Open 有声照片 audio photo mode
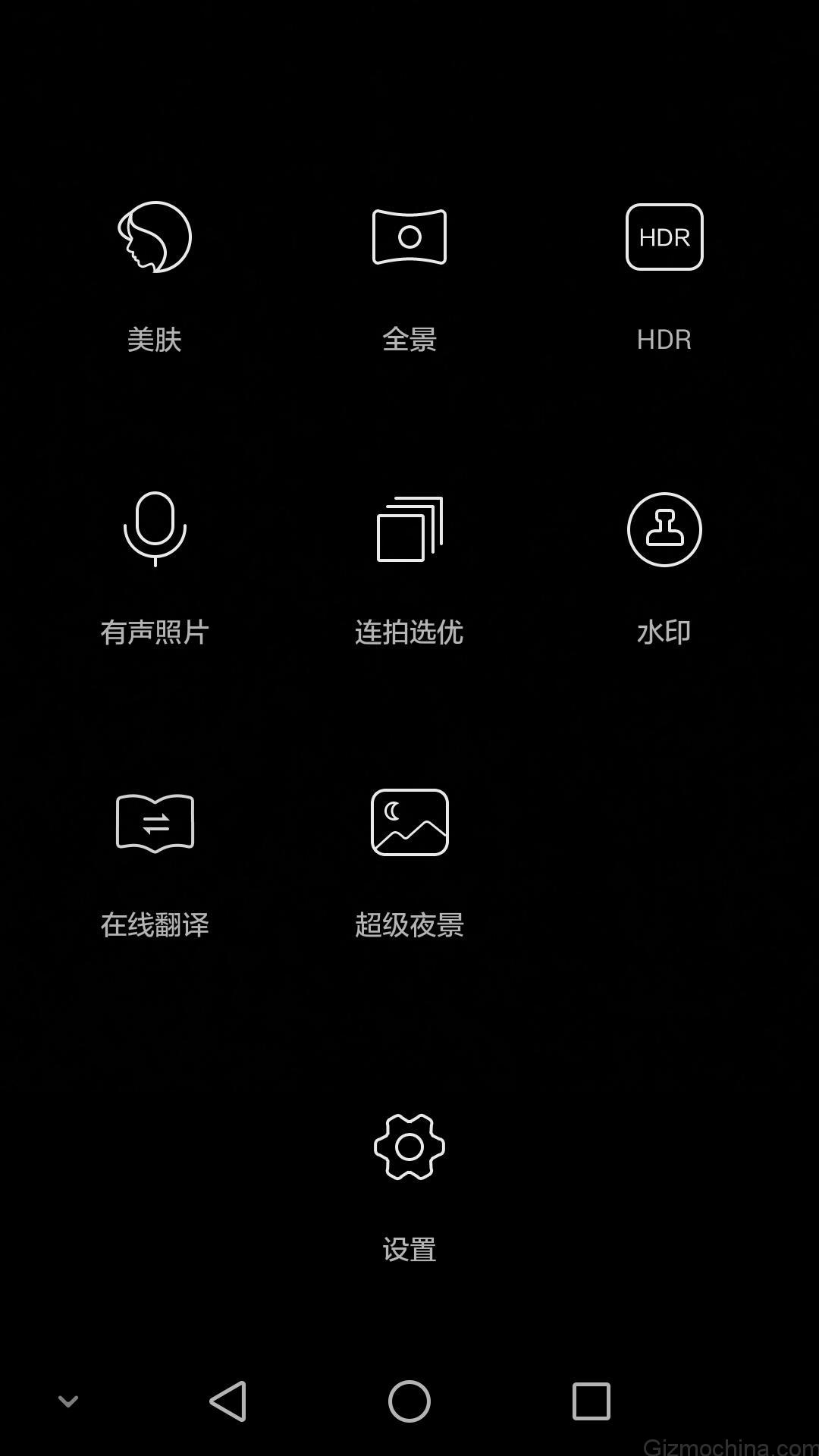 point(155,530)
